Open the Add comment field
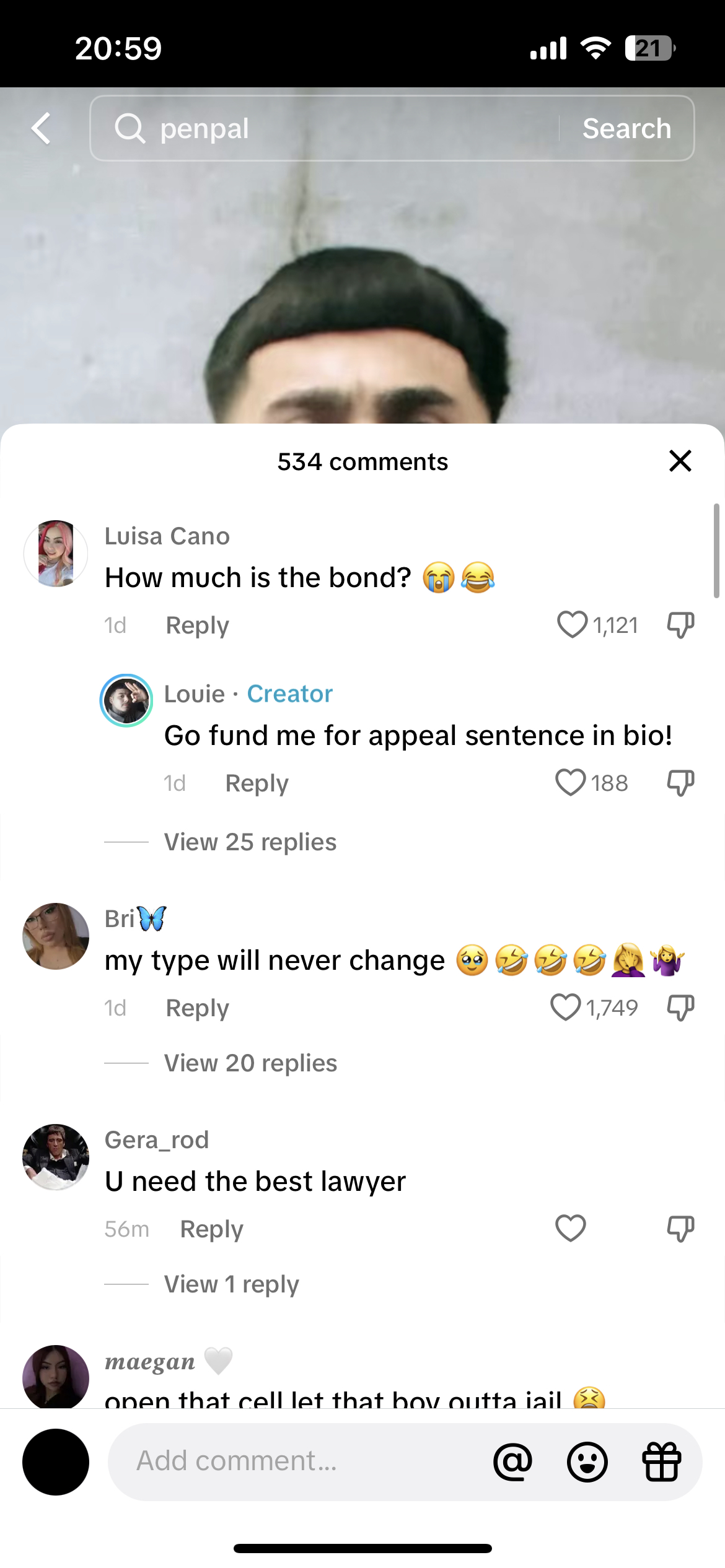Viewport: 725px width, 1568px height. [297, 1461]
